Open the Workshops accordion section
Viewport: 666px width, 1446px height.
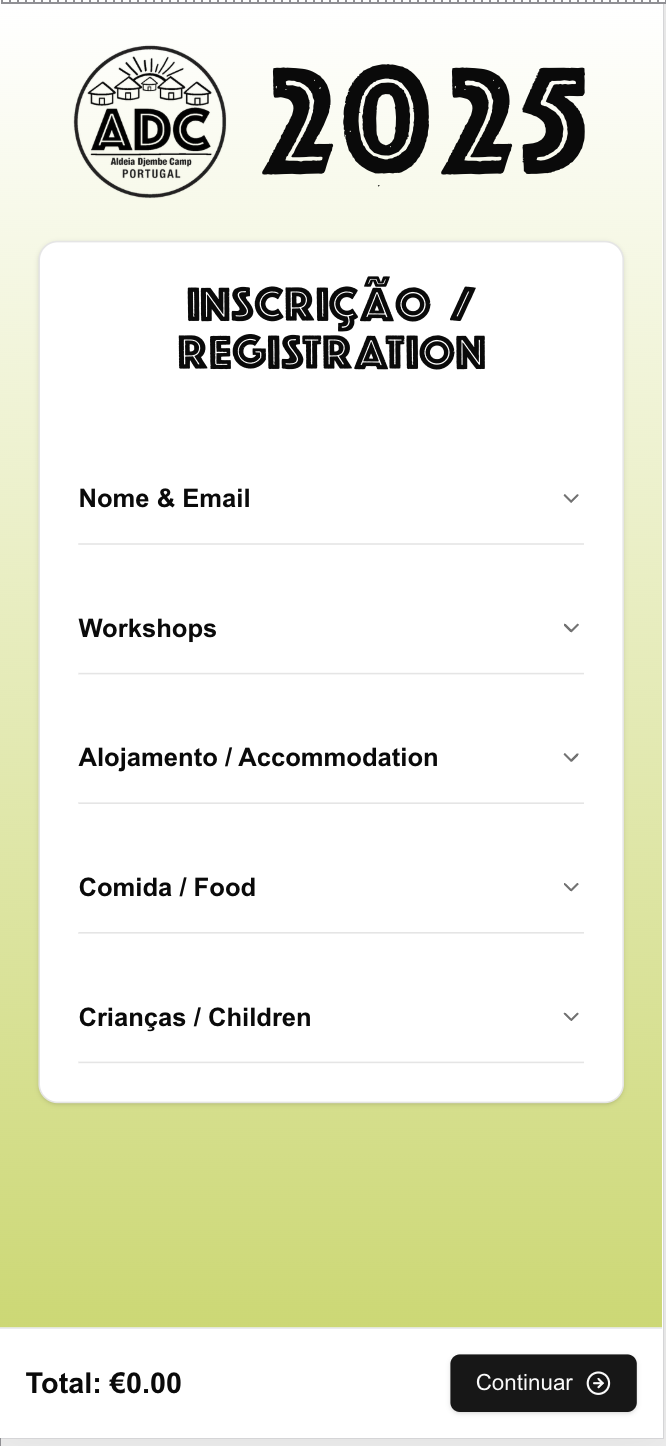[x=330, y=629]
